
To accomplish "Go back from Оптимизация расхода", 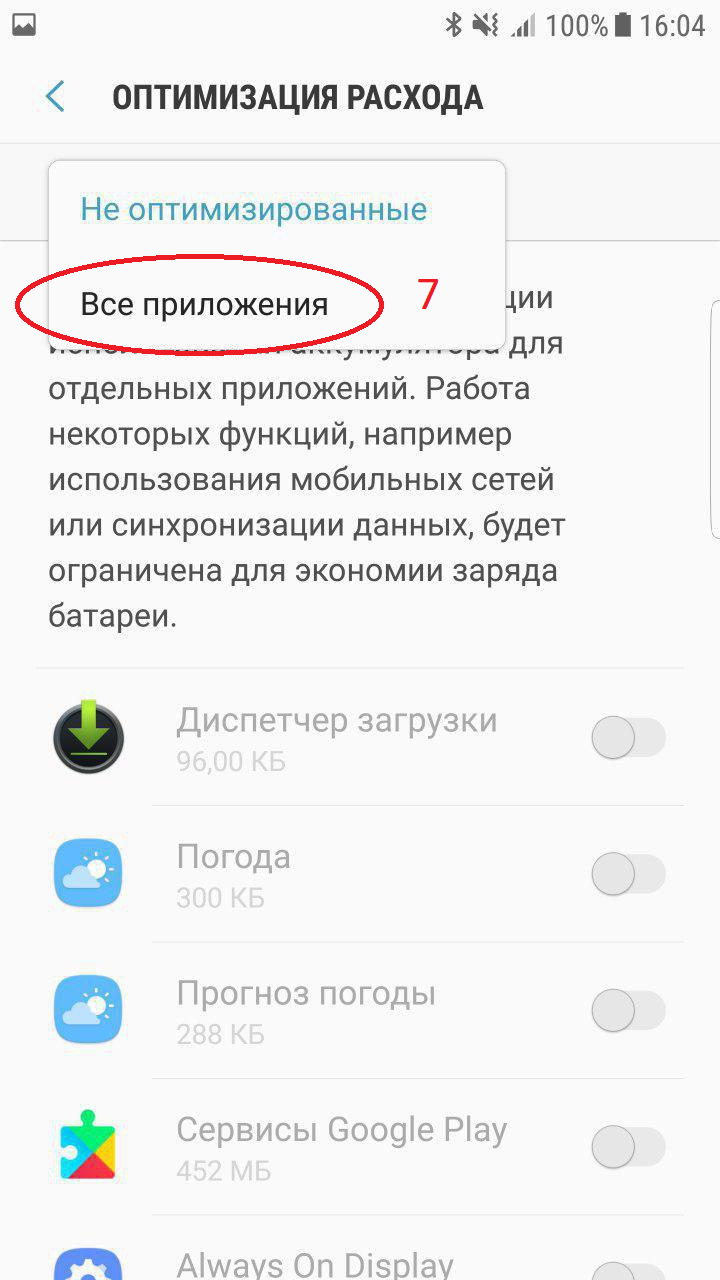I will pyautogui.click(x=55, y=97).
